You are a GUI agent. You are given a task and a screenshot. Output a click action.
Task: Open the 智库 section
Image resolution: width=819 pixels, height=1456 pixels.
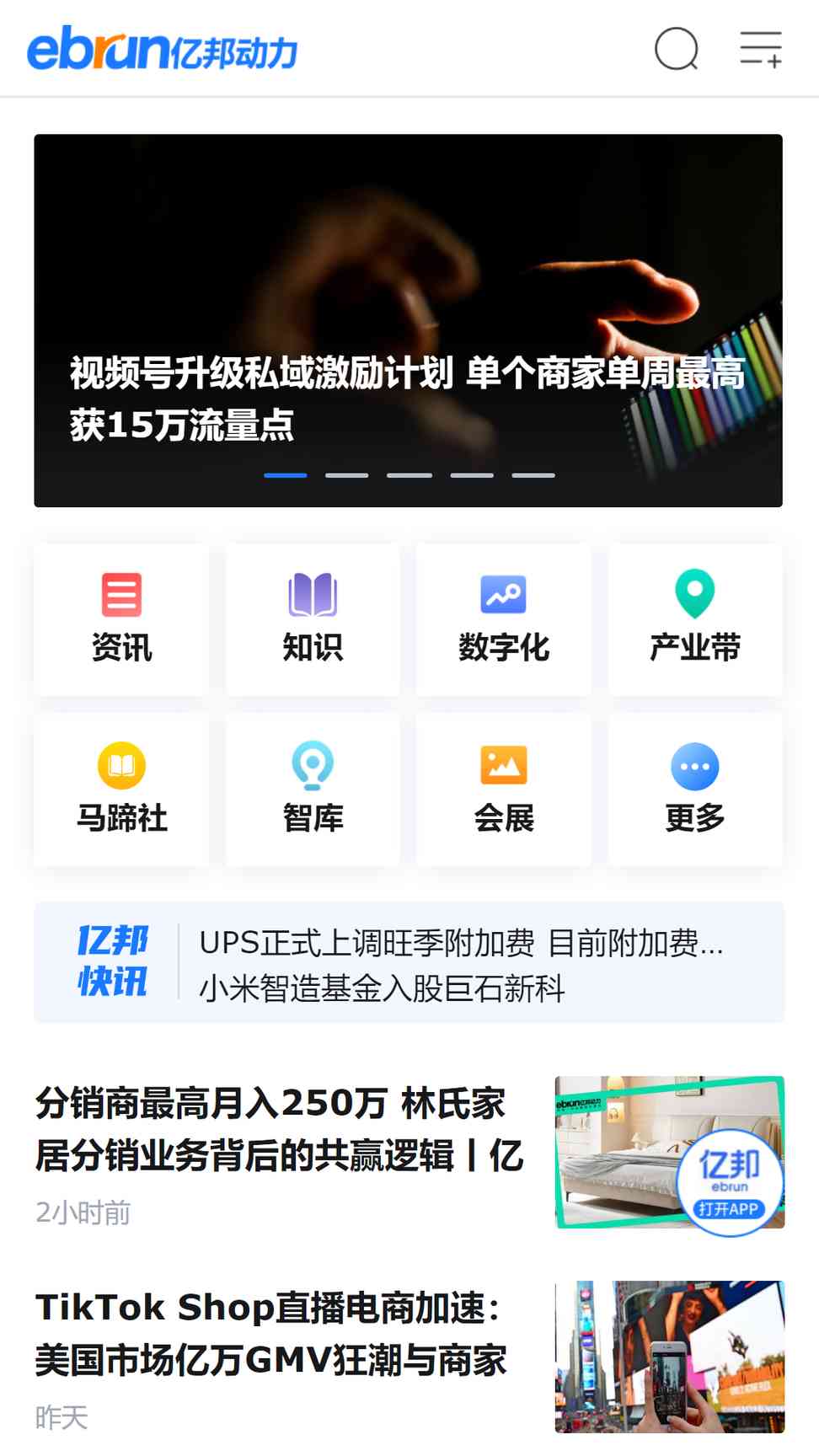click(313, 790)
